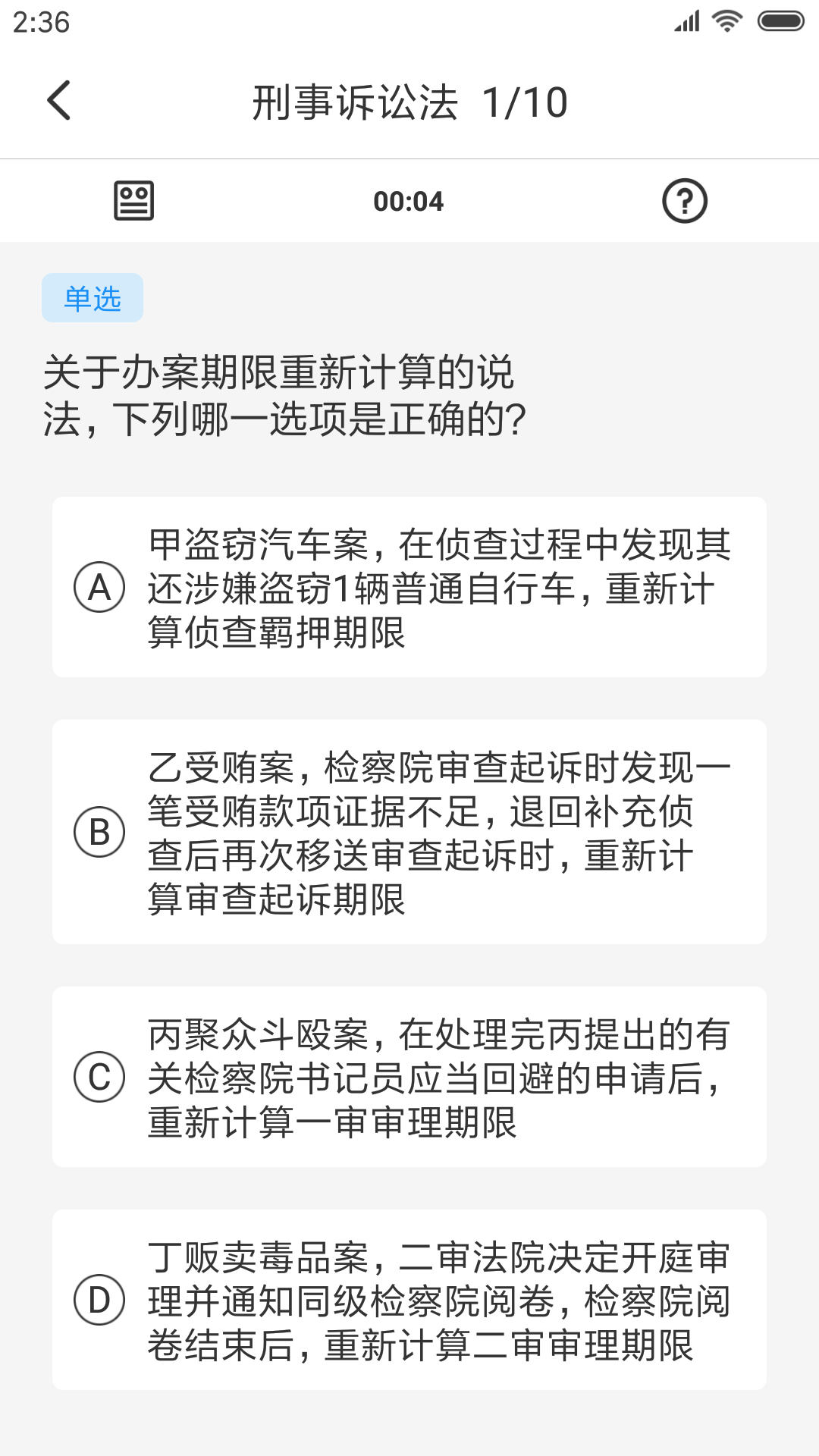Click the circled letter A marker
This screenshot has width=819, height=1456.
[x=99, y=587]
